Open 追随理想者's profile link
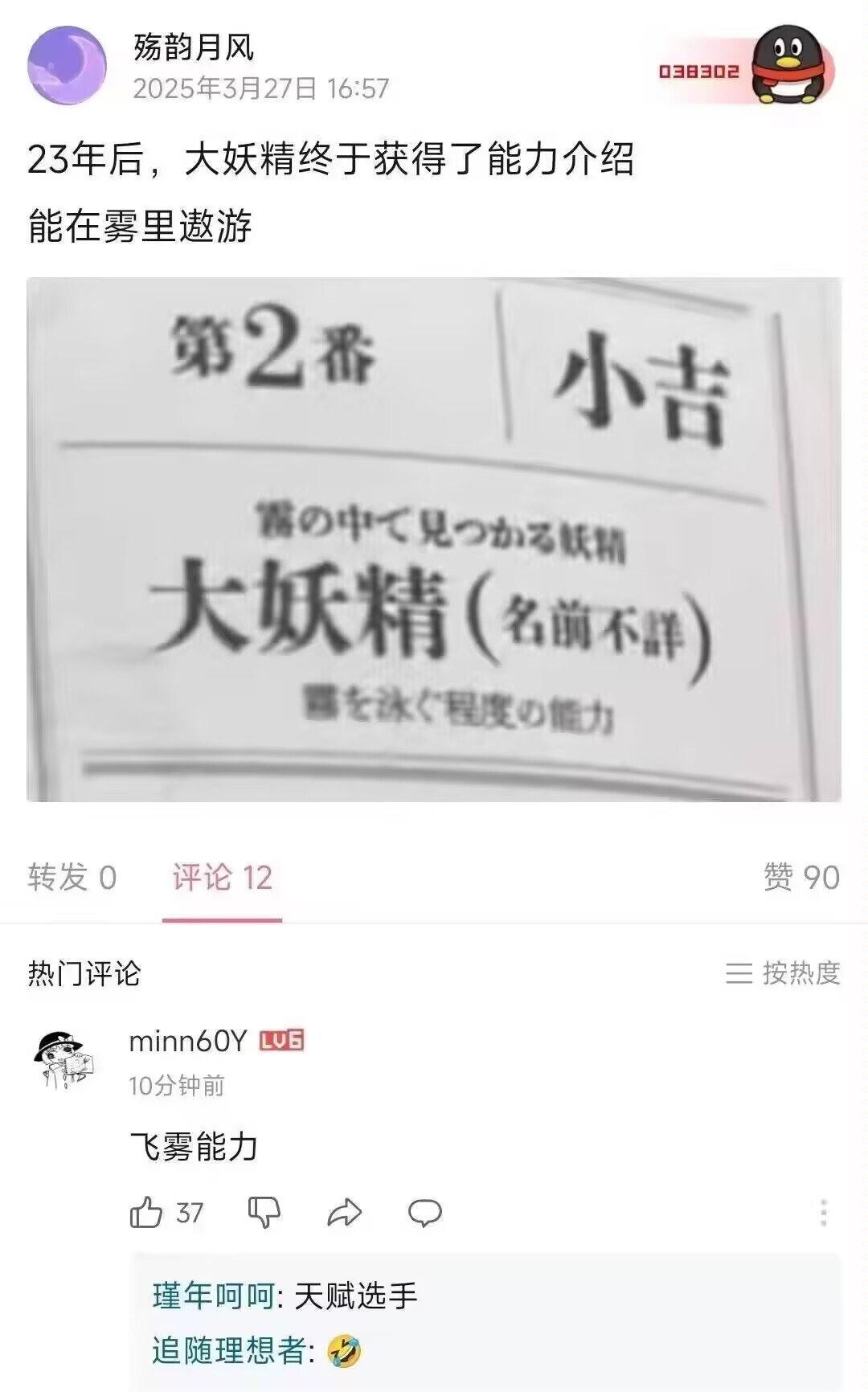 (x=230, y=1350)
